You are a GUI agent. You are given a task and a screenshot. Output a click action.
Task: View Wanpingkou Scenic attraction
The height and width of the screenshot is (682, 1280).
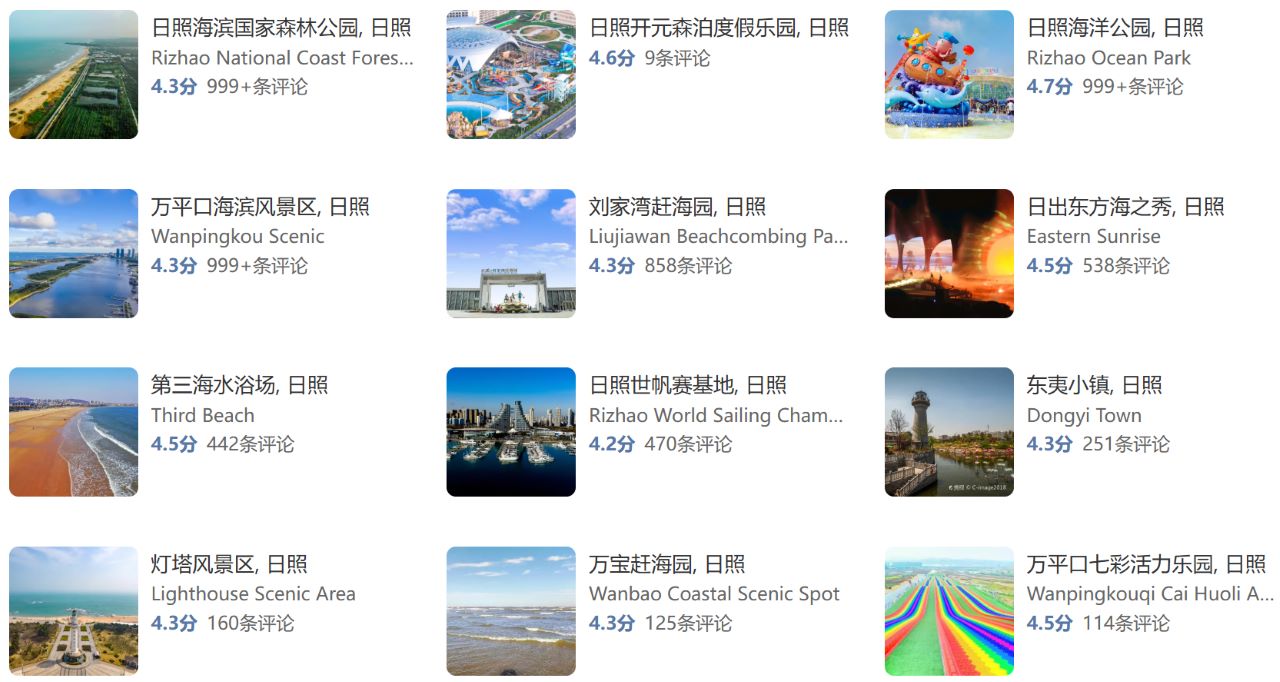(260, 207)
